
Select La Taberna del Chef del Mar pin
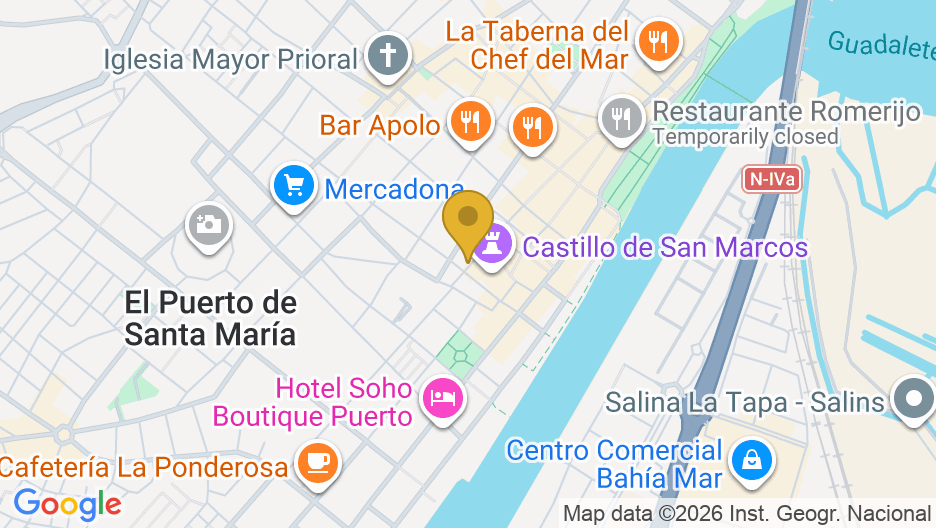[657, 41]
